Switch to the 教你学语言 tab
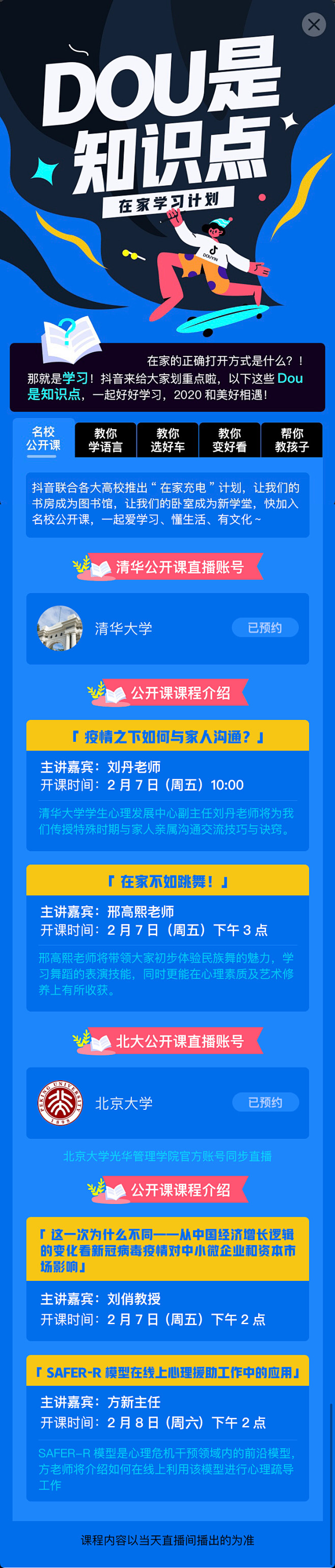 [x=105, y=440]
